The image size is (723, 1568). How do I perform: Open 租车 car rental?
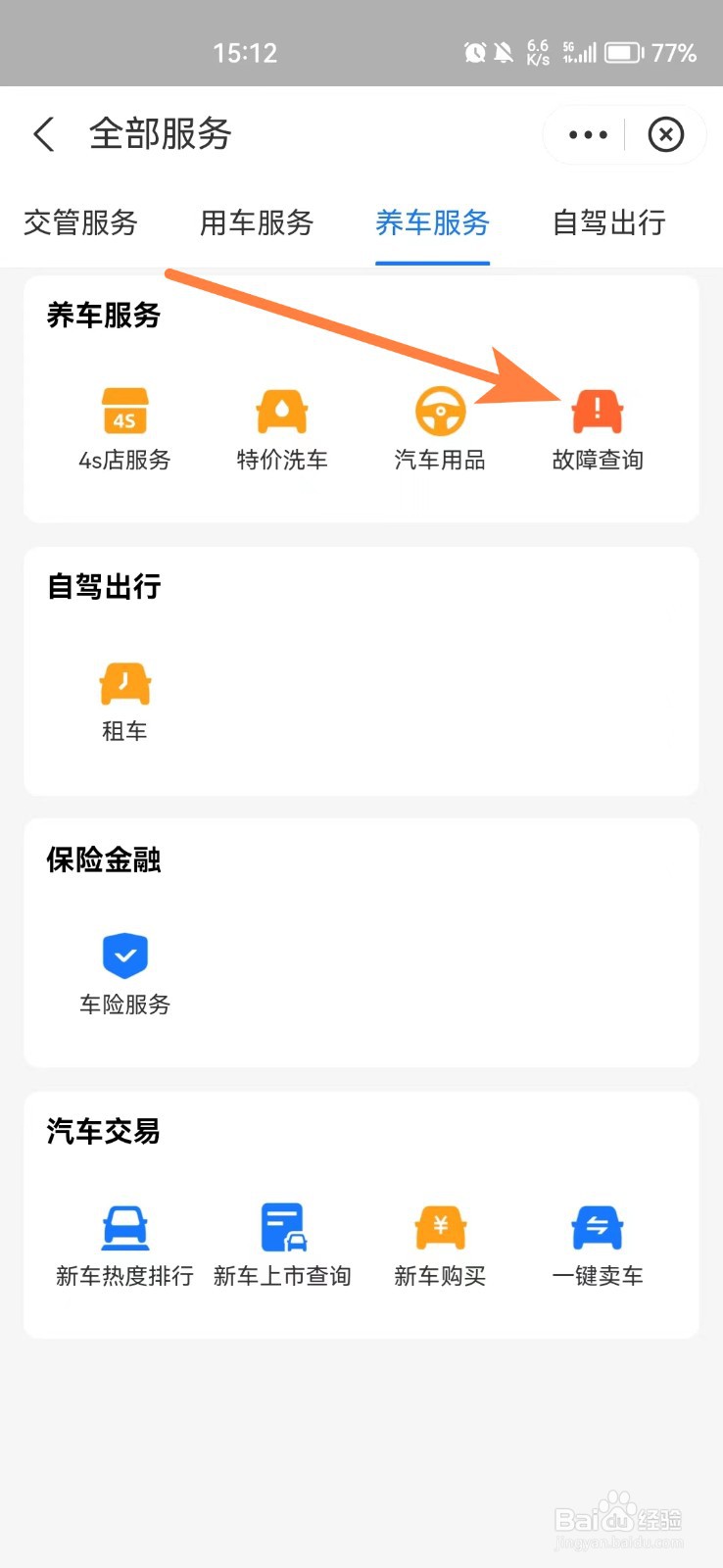pos(124,702)
